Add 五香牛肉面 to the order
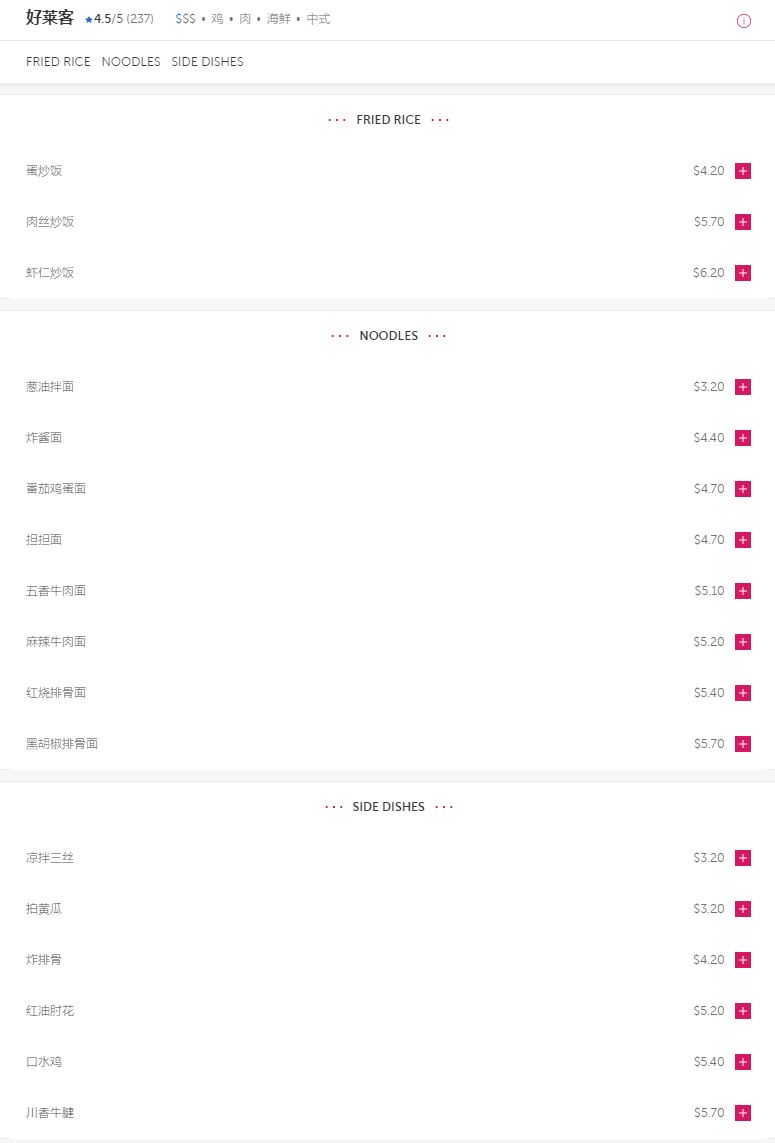The height and width of the screenshot is (1143, 775). pos(742,591)
